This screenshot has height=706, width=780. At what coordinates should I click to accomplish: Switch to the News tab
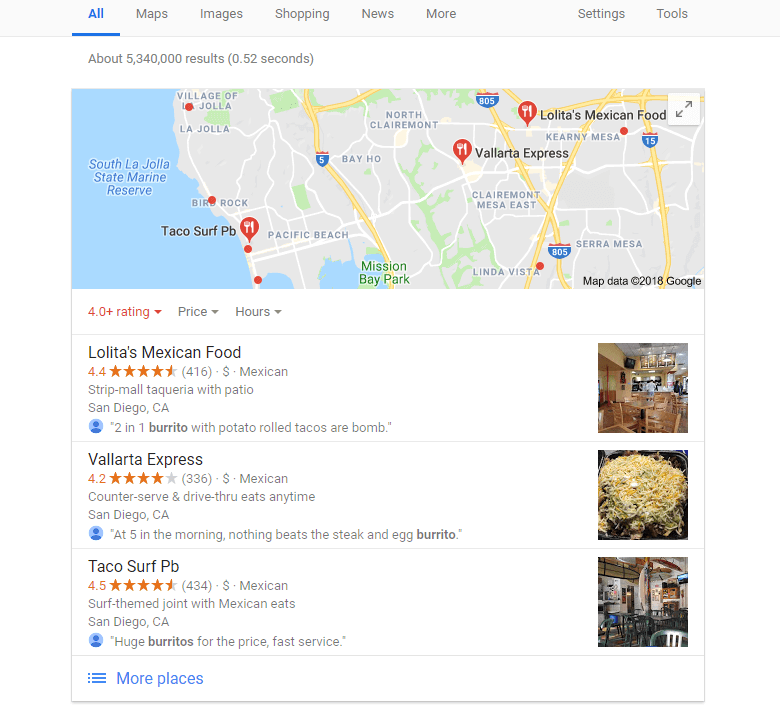pyautogui.click(x=377, y=14)
